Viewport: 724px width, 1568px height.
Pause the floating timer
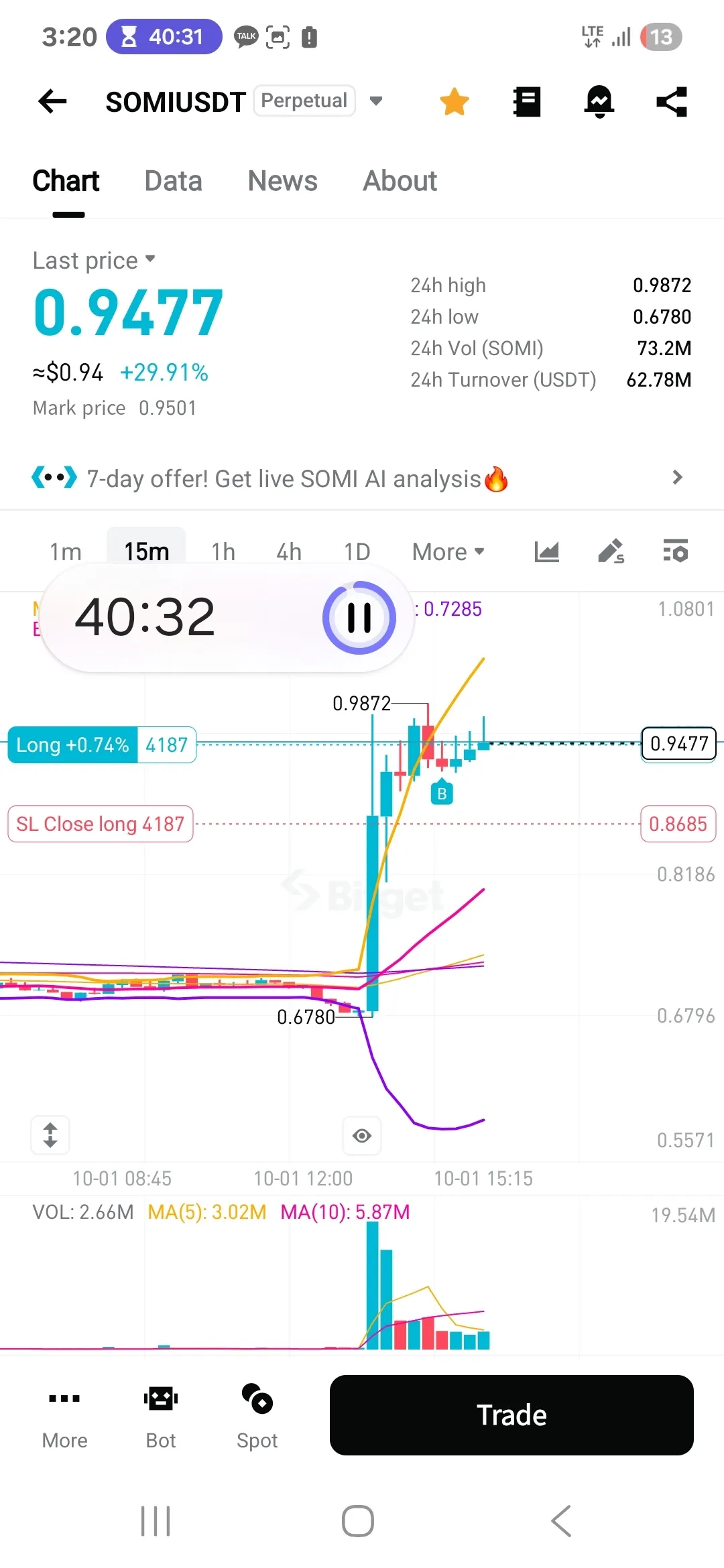tap(359, 617)
